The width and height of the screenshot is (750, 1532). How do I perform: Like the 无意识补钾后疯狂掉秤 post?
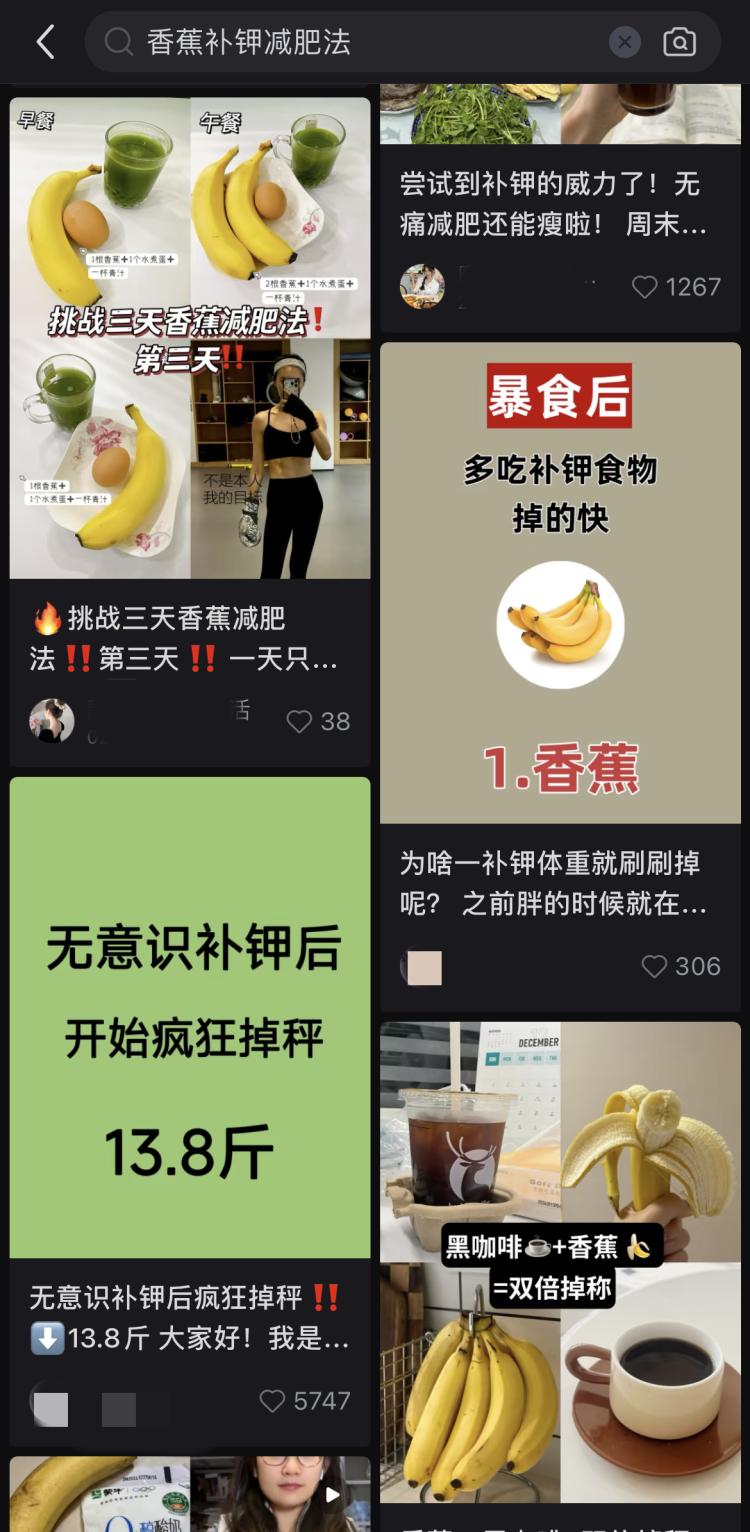pos(273,1401)
